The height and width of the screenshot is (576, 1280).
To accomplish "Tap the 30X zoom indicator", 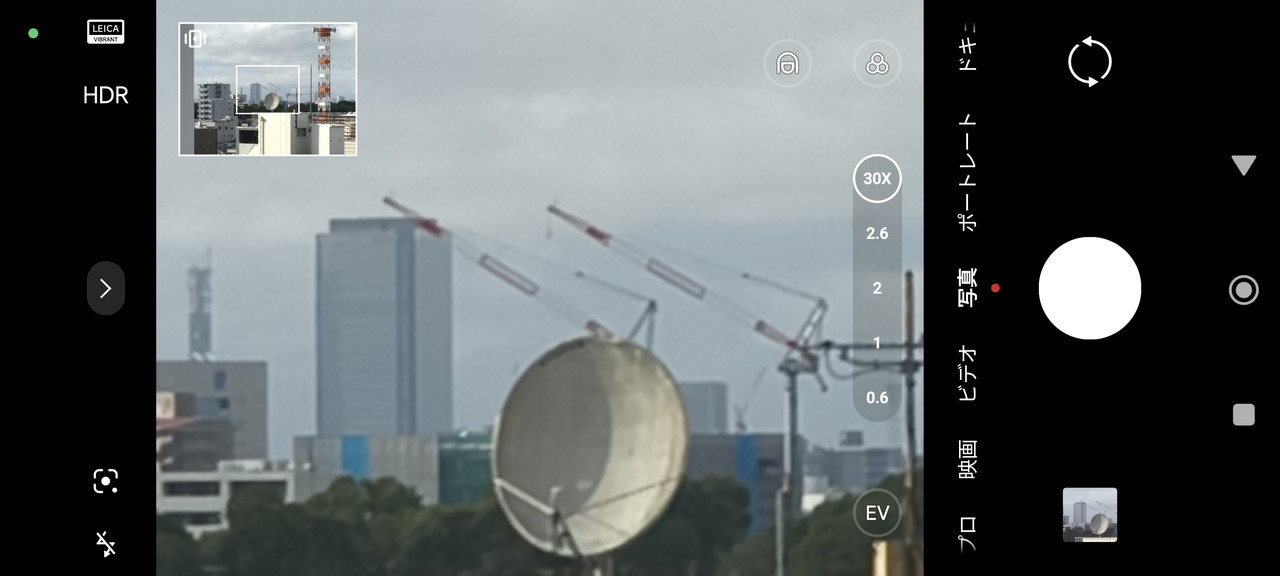I will point(877,179).
